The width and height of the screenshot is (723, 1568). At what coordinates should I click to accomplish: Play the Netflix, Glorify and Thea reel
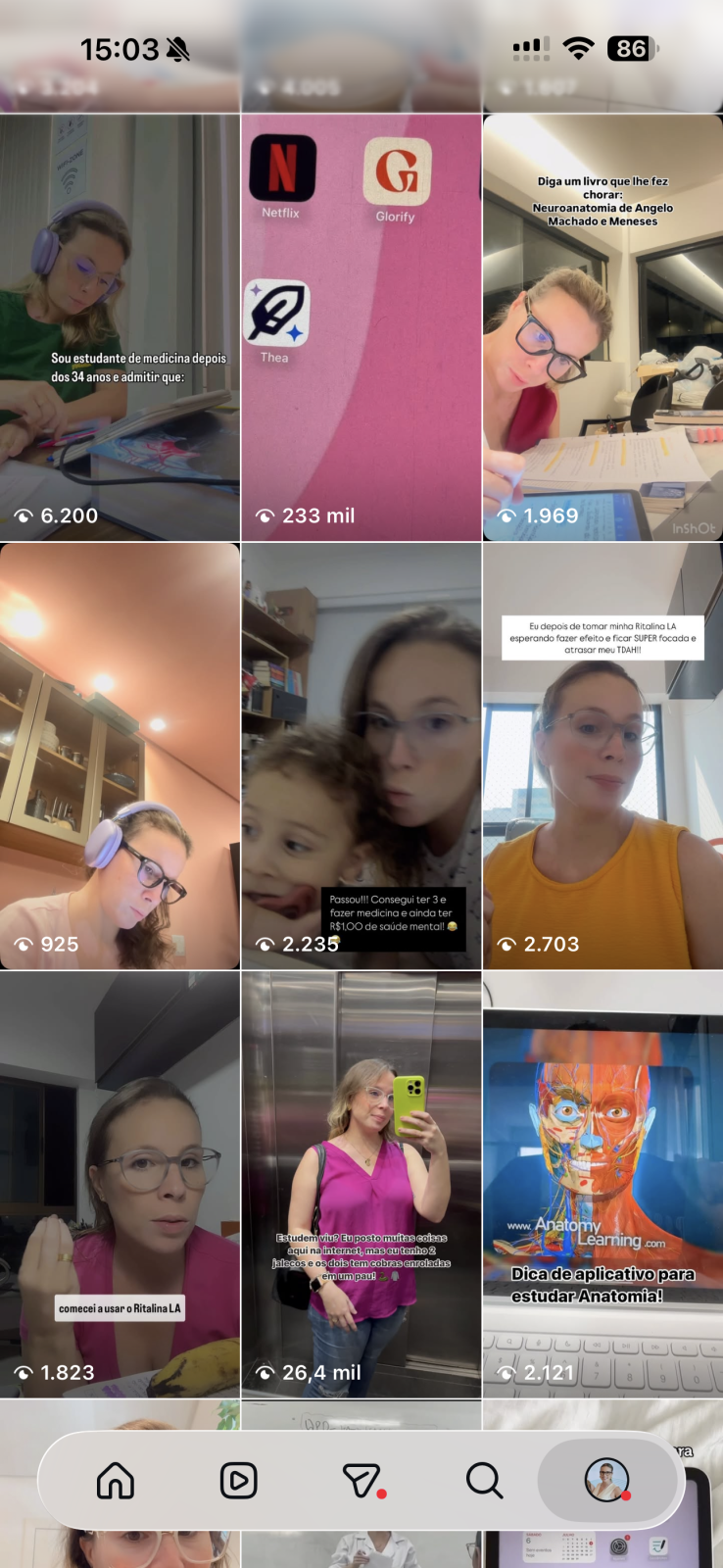(361, 327)
